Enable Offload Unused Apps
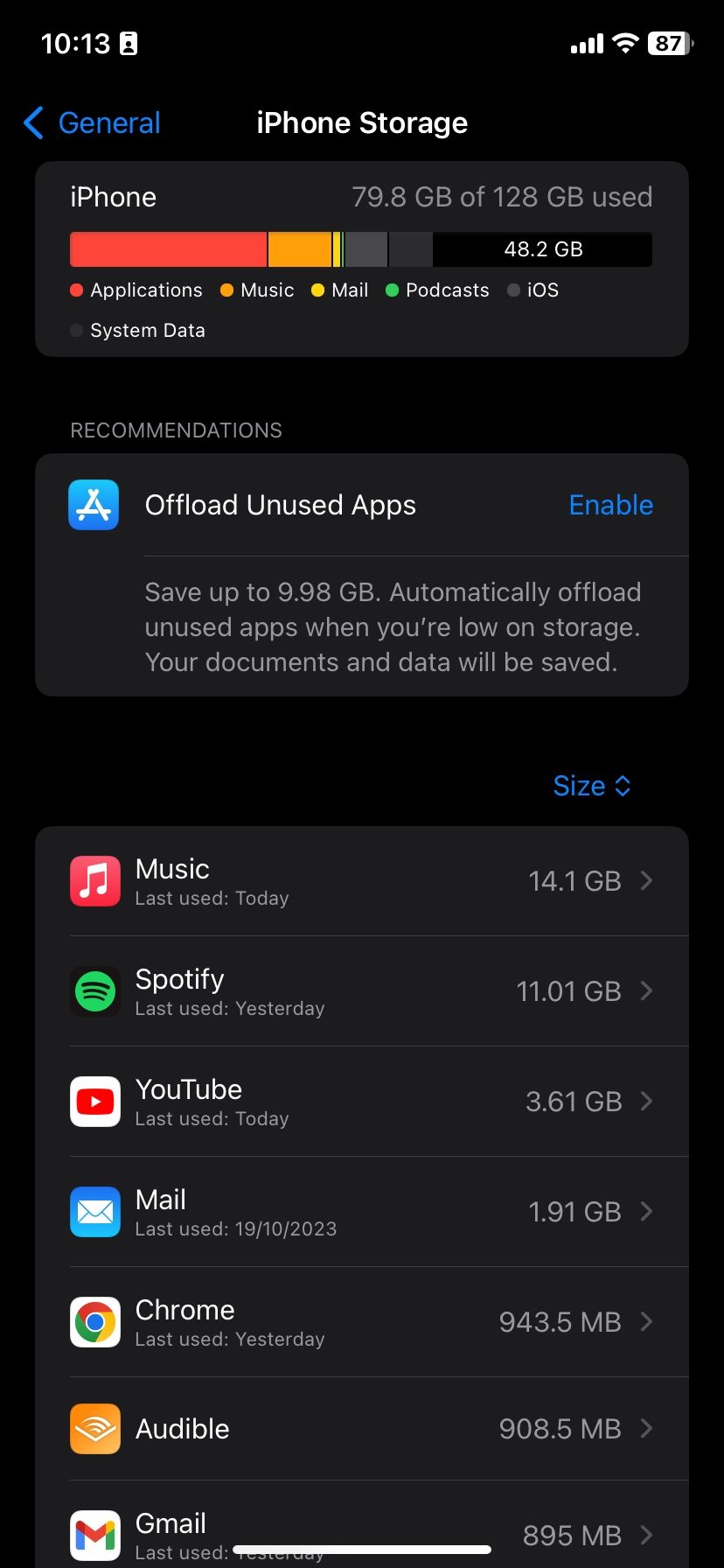The height and width of the screenshot is (1568, 724). 610,504
